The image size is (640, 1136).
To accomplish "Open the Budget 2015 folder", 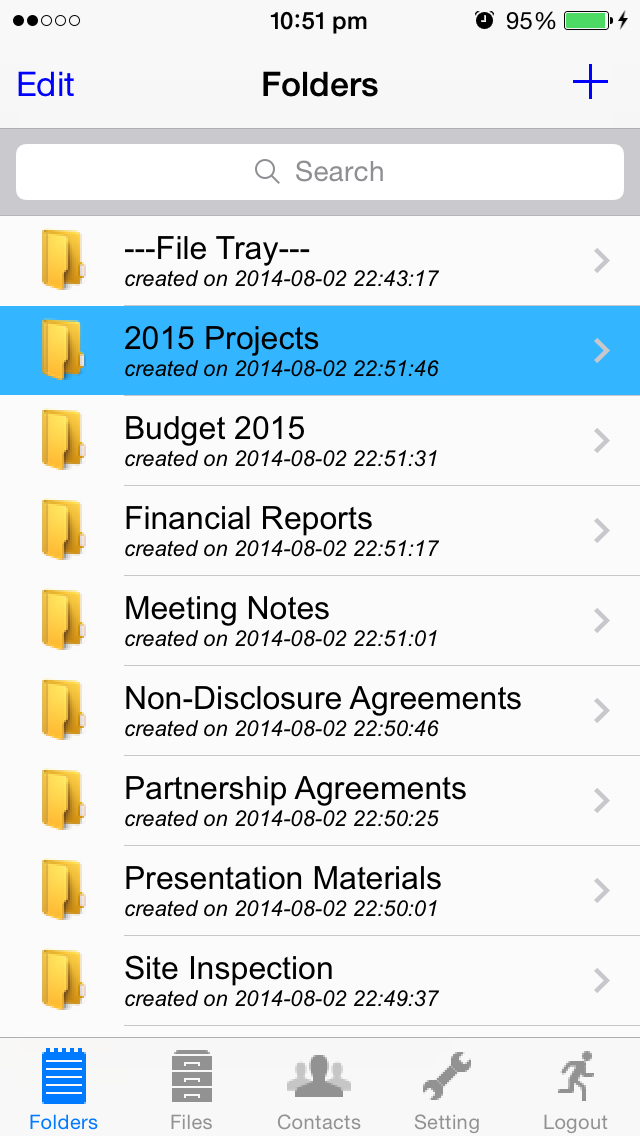I will (320, 440).
